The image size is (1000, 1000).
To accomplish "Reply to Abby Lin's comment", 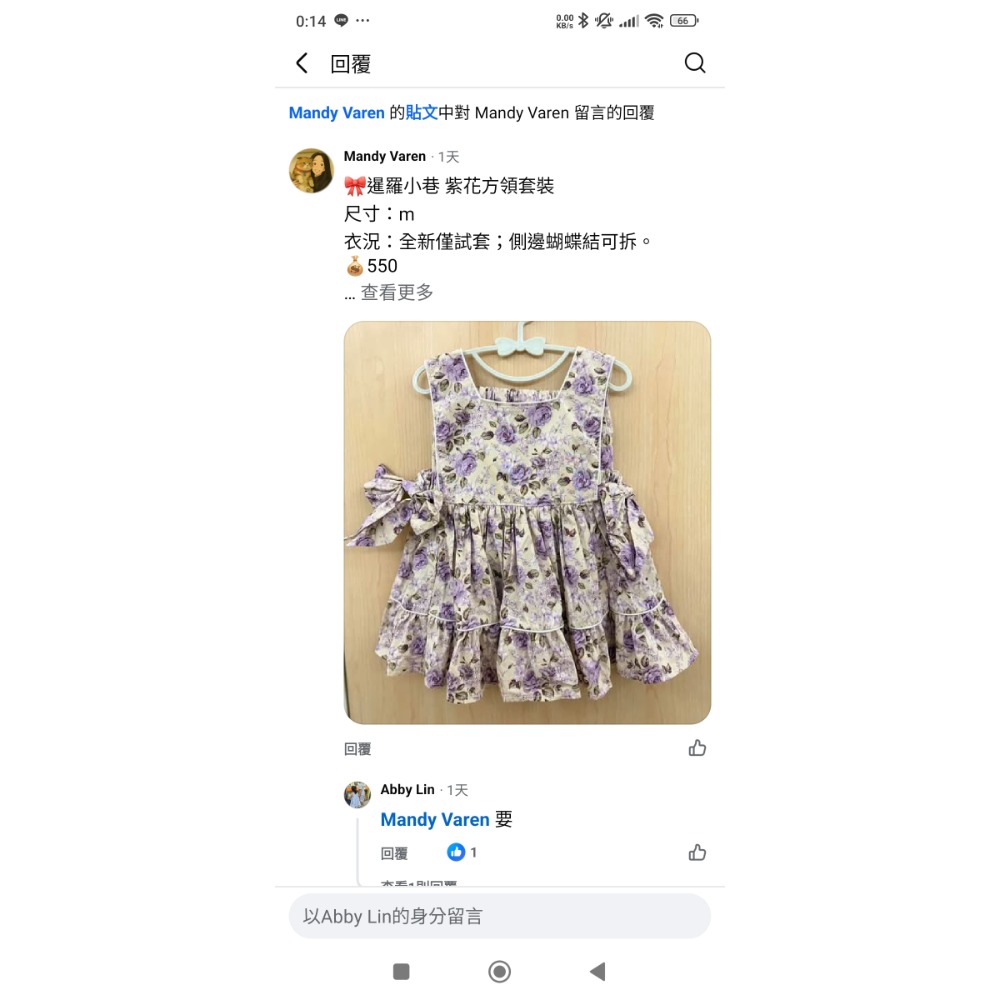I will coord(394,853).
